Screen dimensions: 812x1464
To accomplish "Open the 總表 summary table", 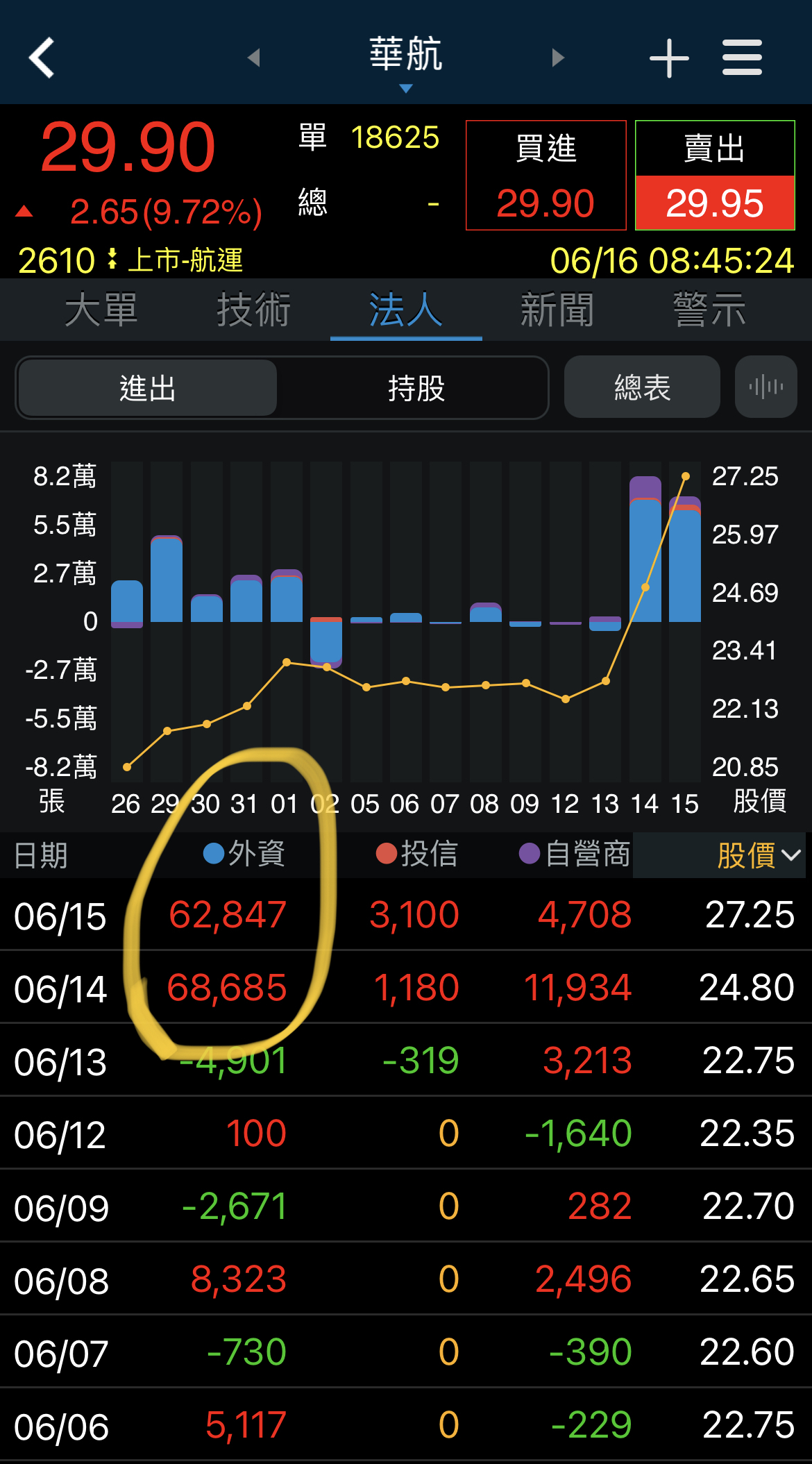I will click(x=642, y=387).
